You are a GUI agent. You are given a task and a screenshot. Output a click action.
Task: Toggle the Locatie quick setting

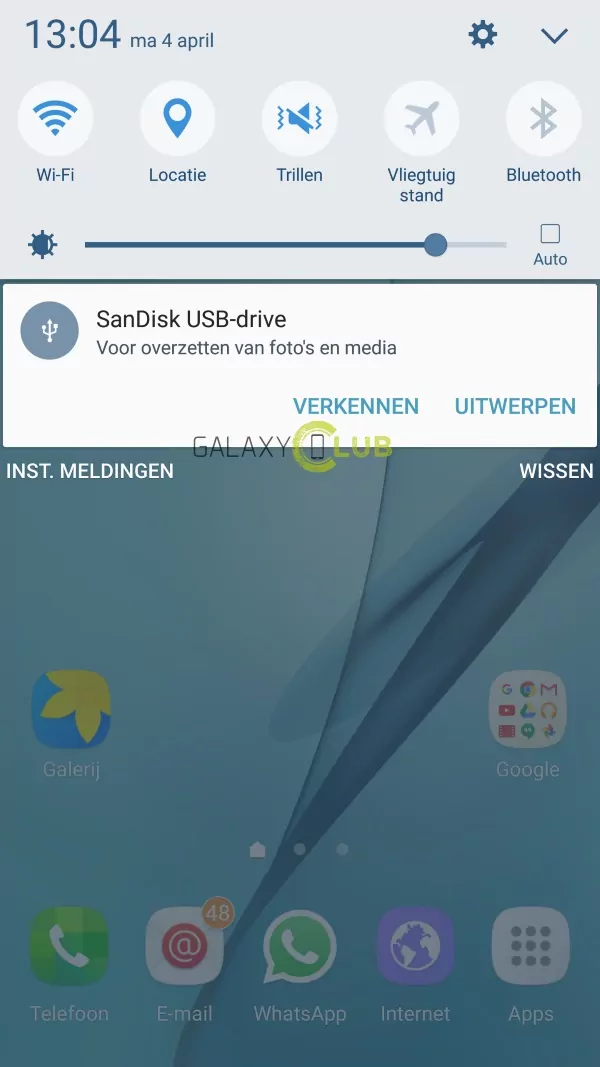tap(177, 118)
